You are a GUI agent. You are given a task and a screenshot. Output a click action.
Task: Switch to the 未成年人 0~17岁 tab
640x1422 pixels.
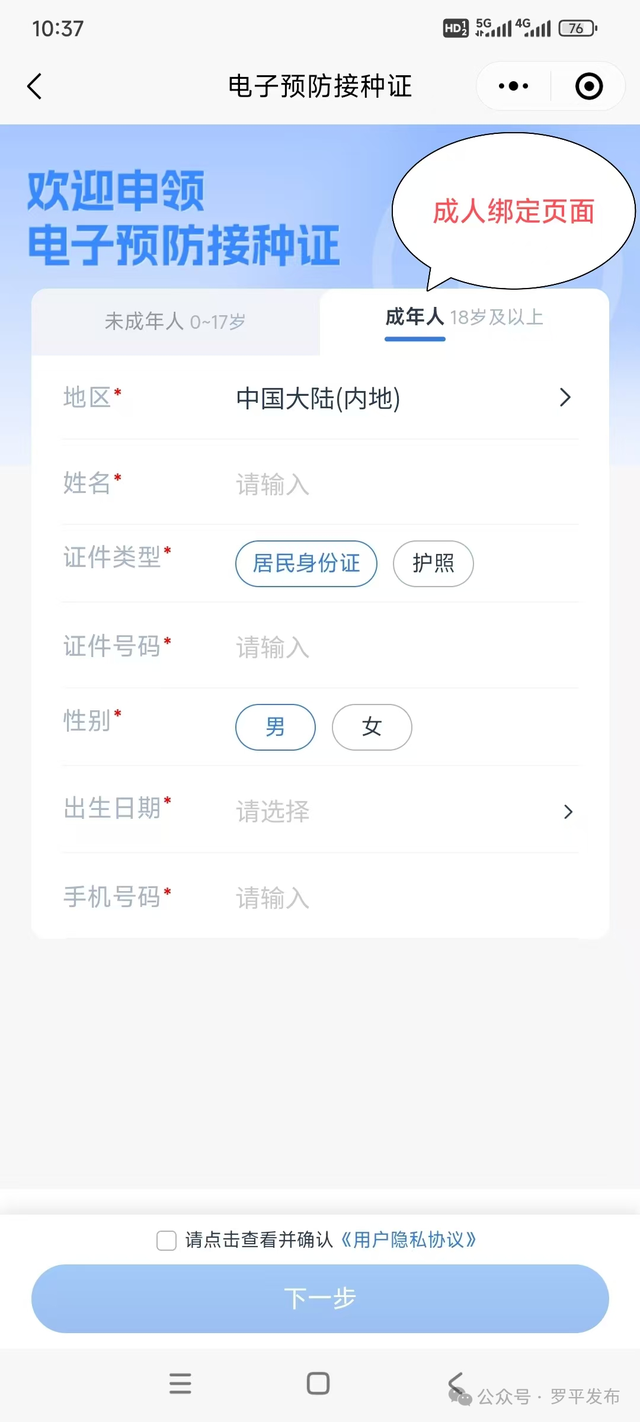pyautogui.click(x=175, y=322)
